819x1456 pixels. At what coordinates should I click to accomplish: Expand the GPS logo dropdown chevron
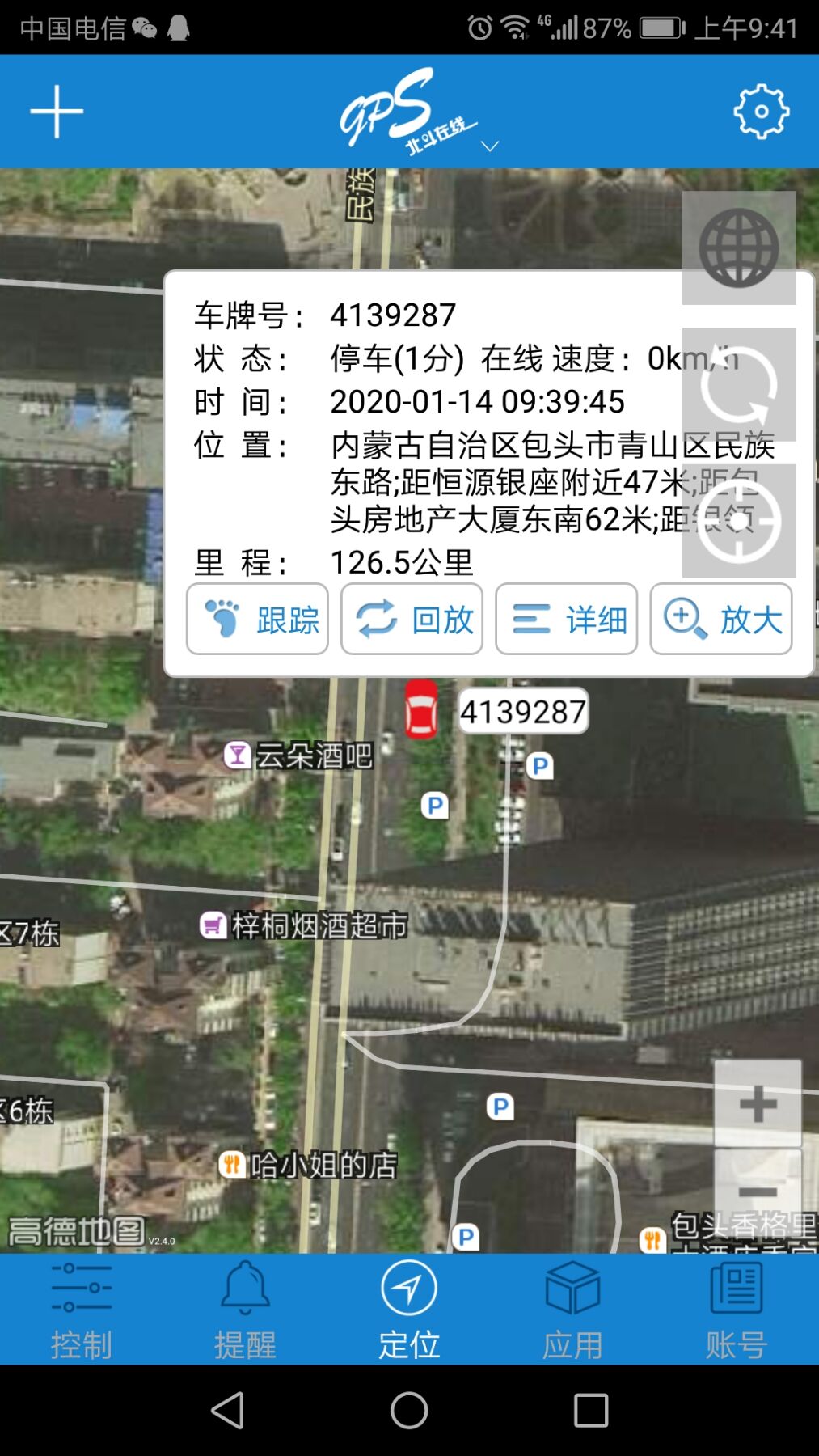click(487, 146)
